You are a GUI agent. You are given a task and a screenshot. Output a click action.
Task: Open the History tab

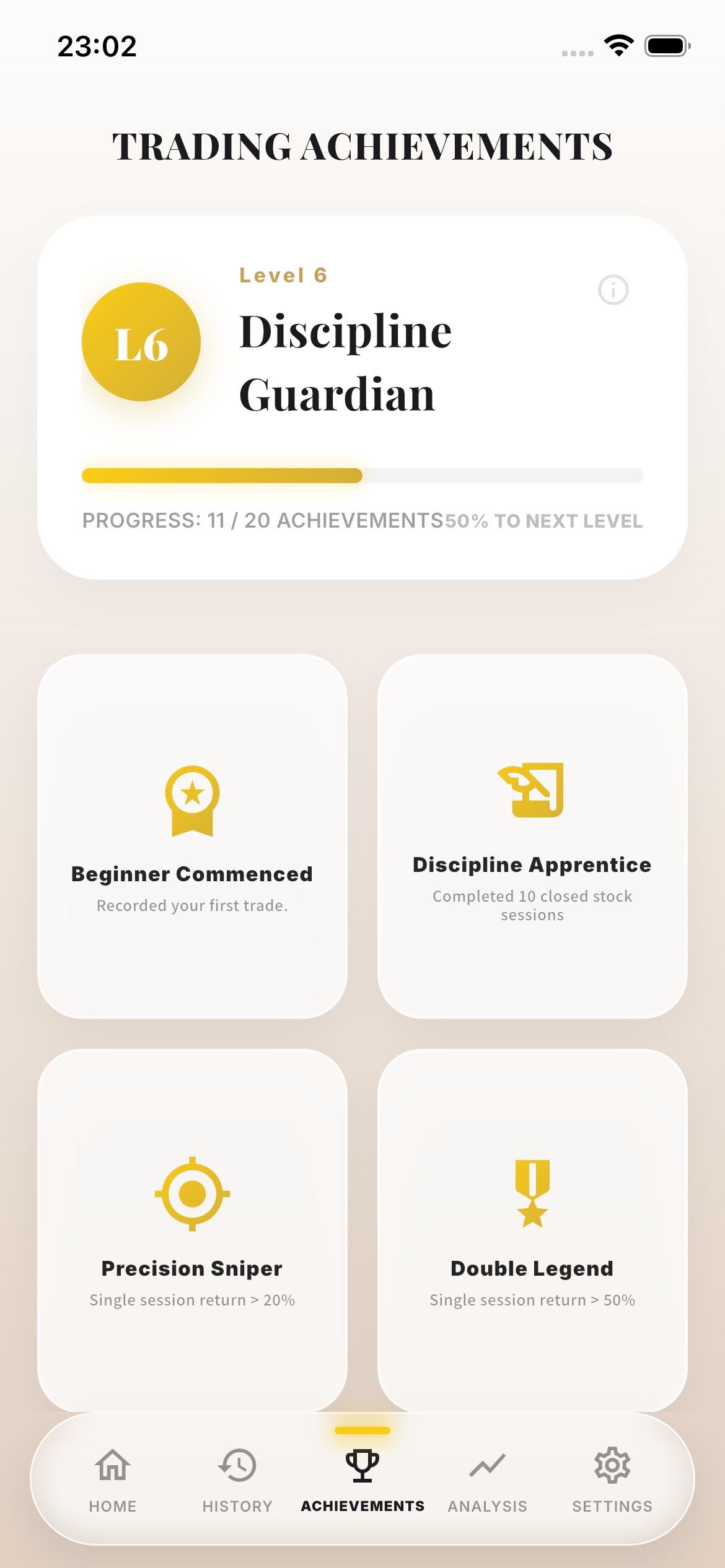pyautogui.click(x=238, y=1486)
